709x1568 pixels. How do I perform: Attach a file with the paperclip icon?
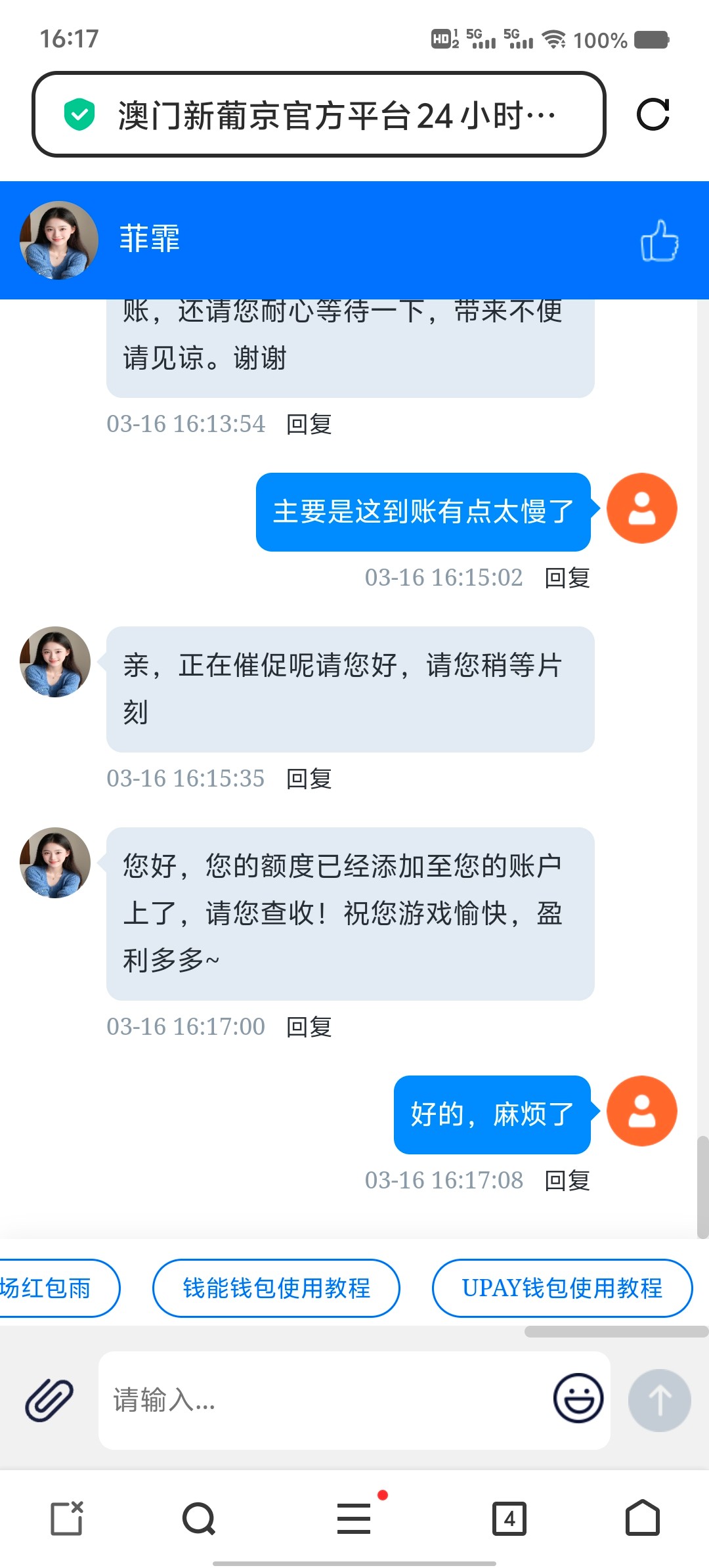tap(49, 1400)
